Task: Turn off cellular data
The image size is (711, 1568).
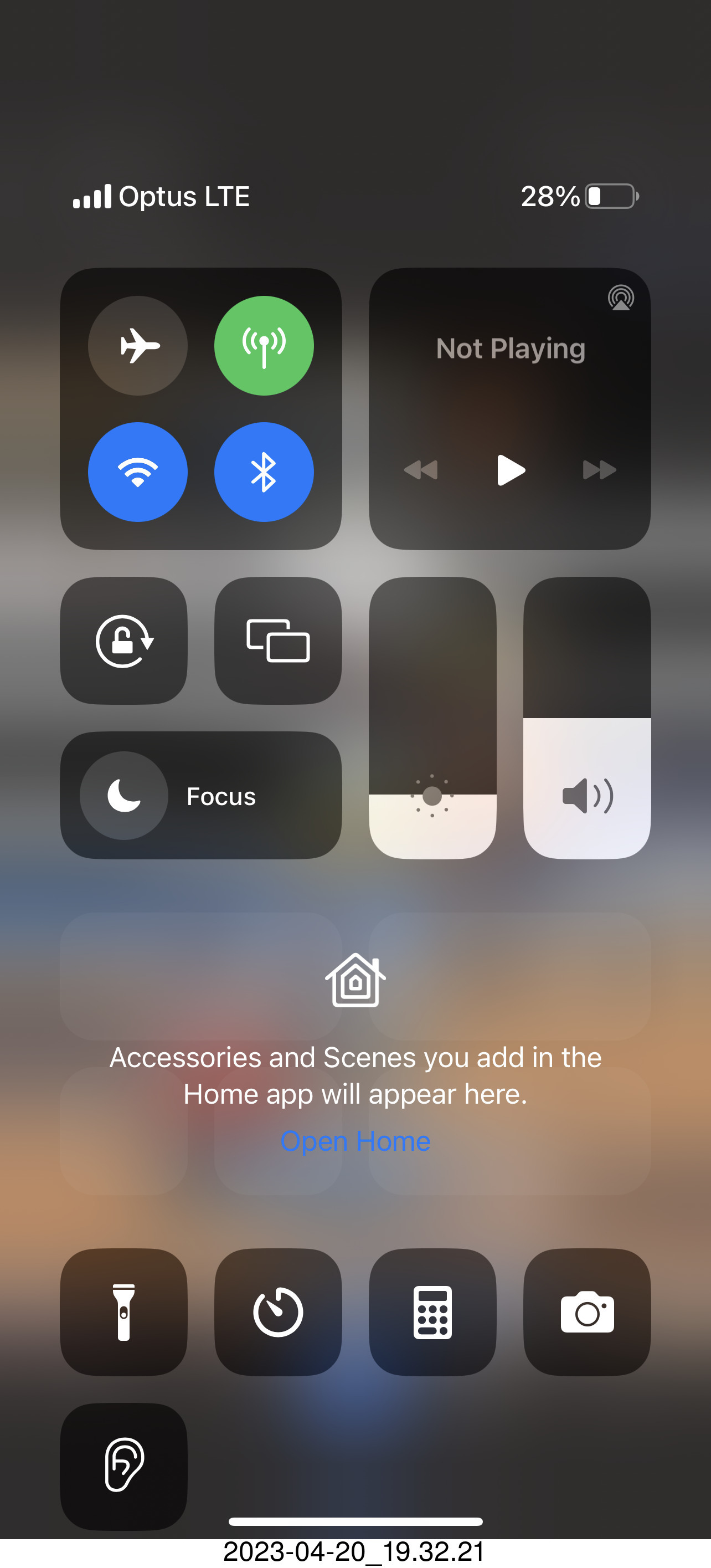Action: (264, 346)
